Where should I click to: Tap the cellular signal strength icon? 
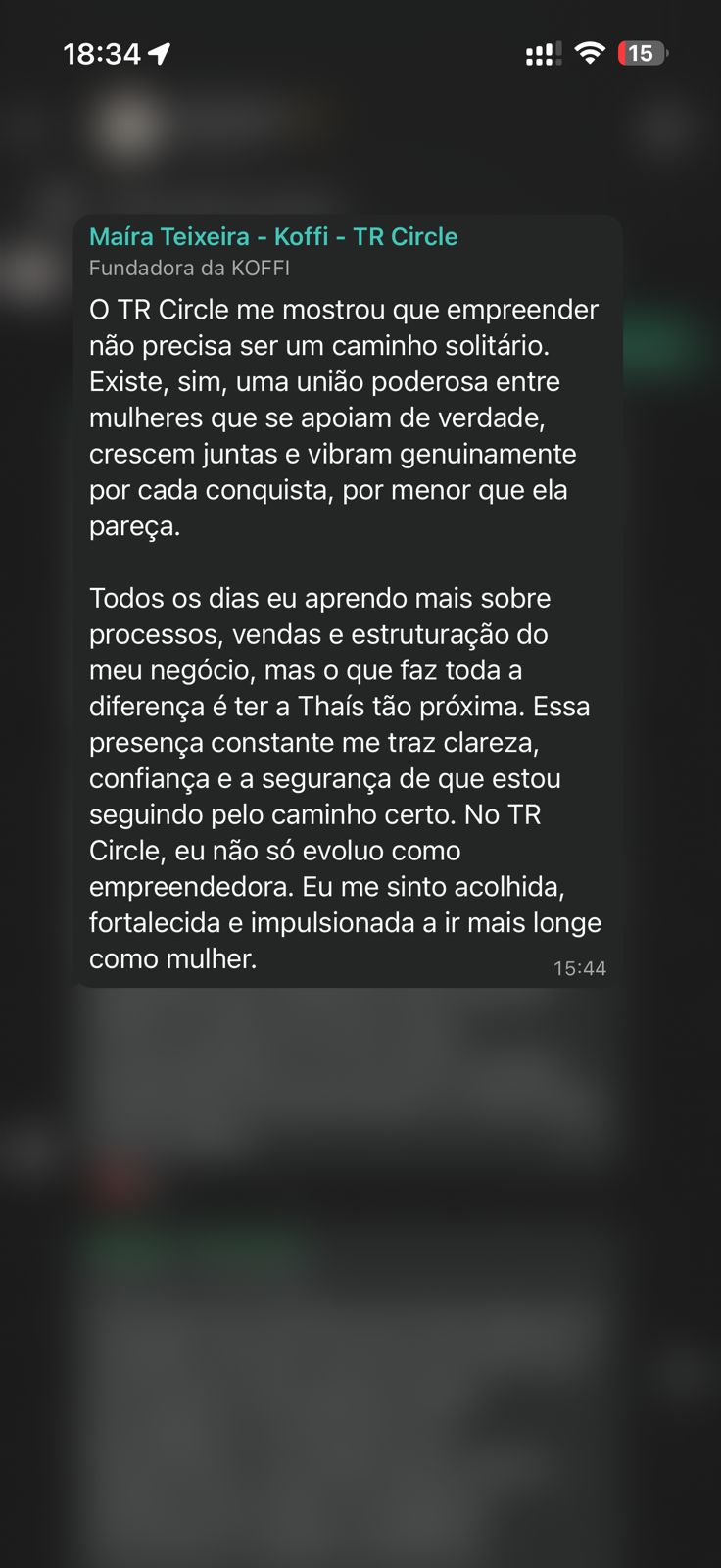pos(538,53)
